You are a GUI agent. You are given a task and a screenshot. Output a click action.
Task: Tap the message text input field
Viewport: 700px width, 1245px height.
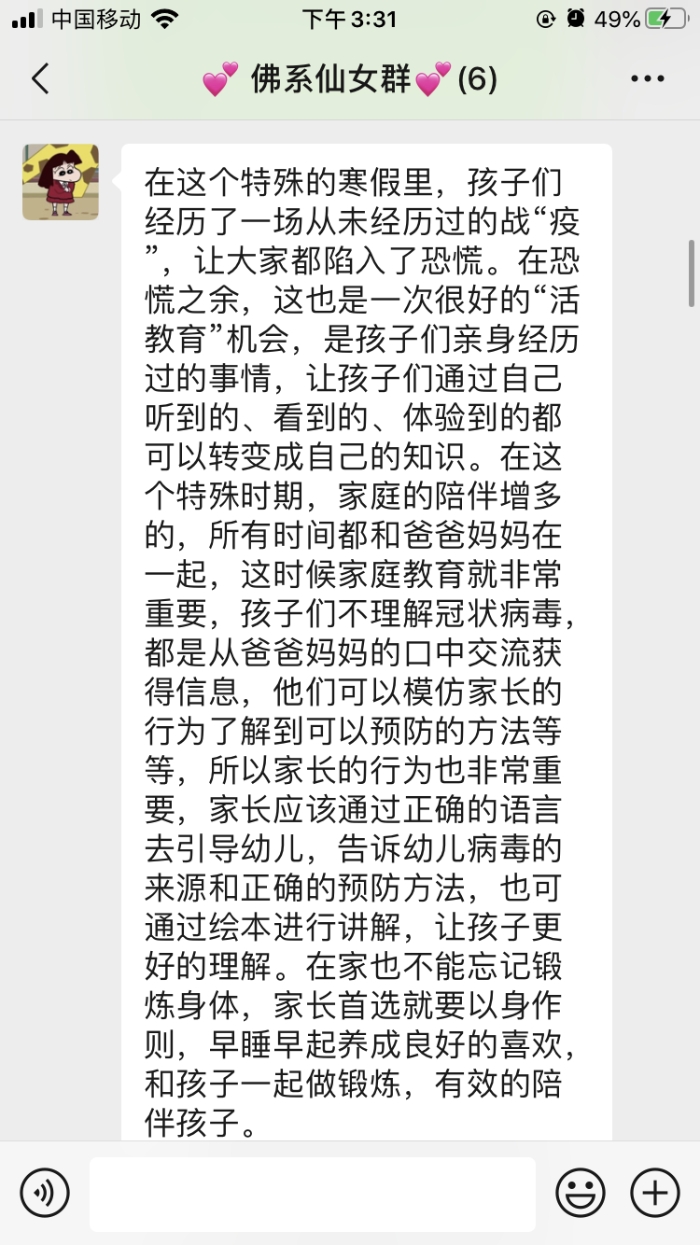[312, 1193]
